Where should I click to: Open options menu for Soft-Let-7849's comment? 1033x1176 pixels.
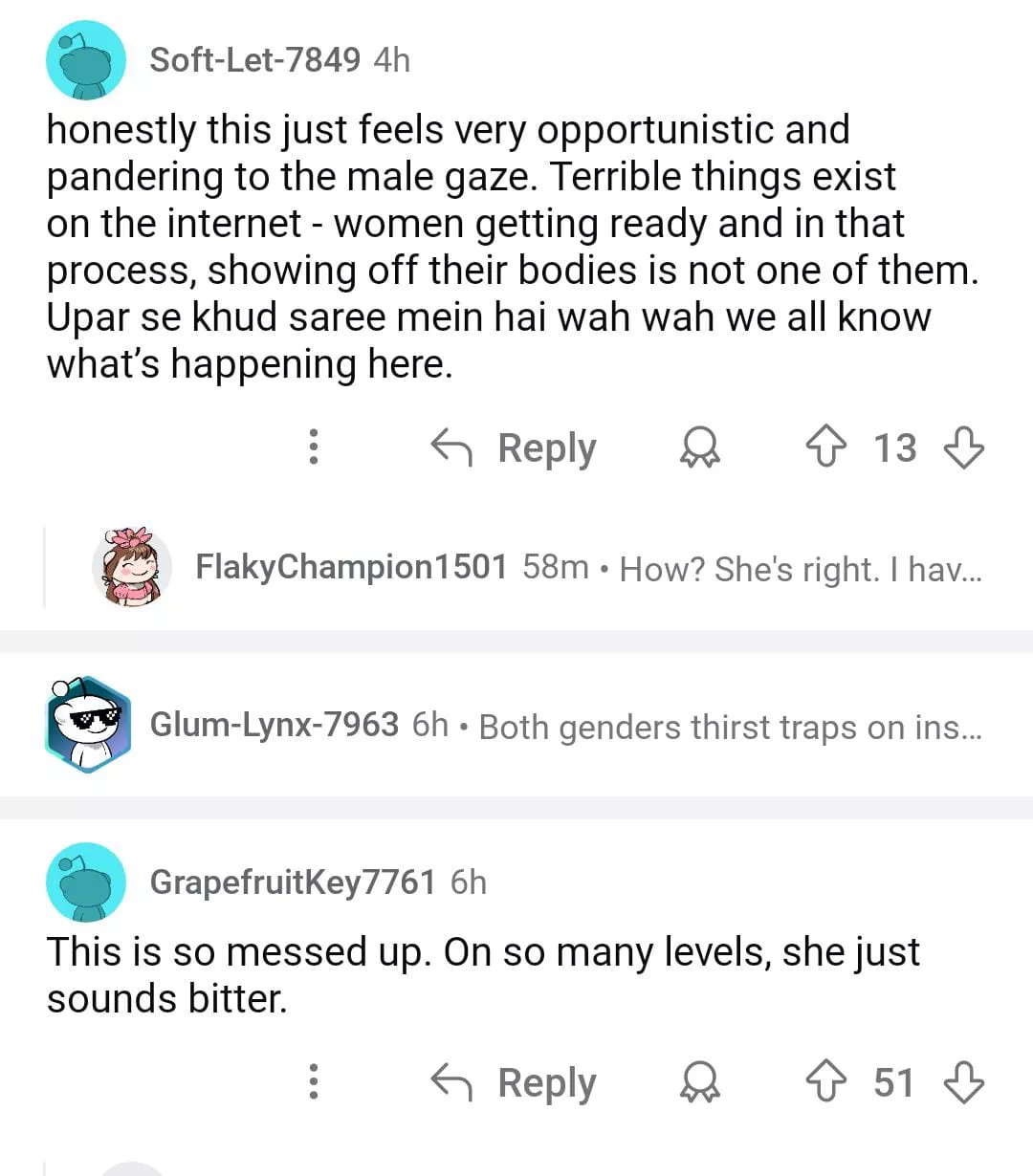pos(313,446)
